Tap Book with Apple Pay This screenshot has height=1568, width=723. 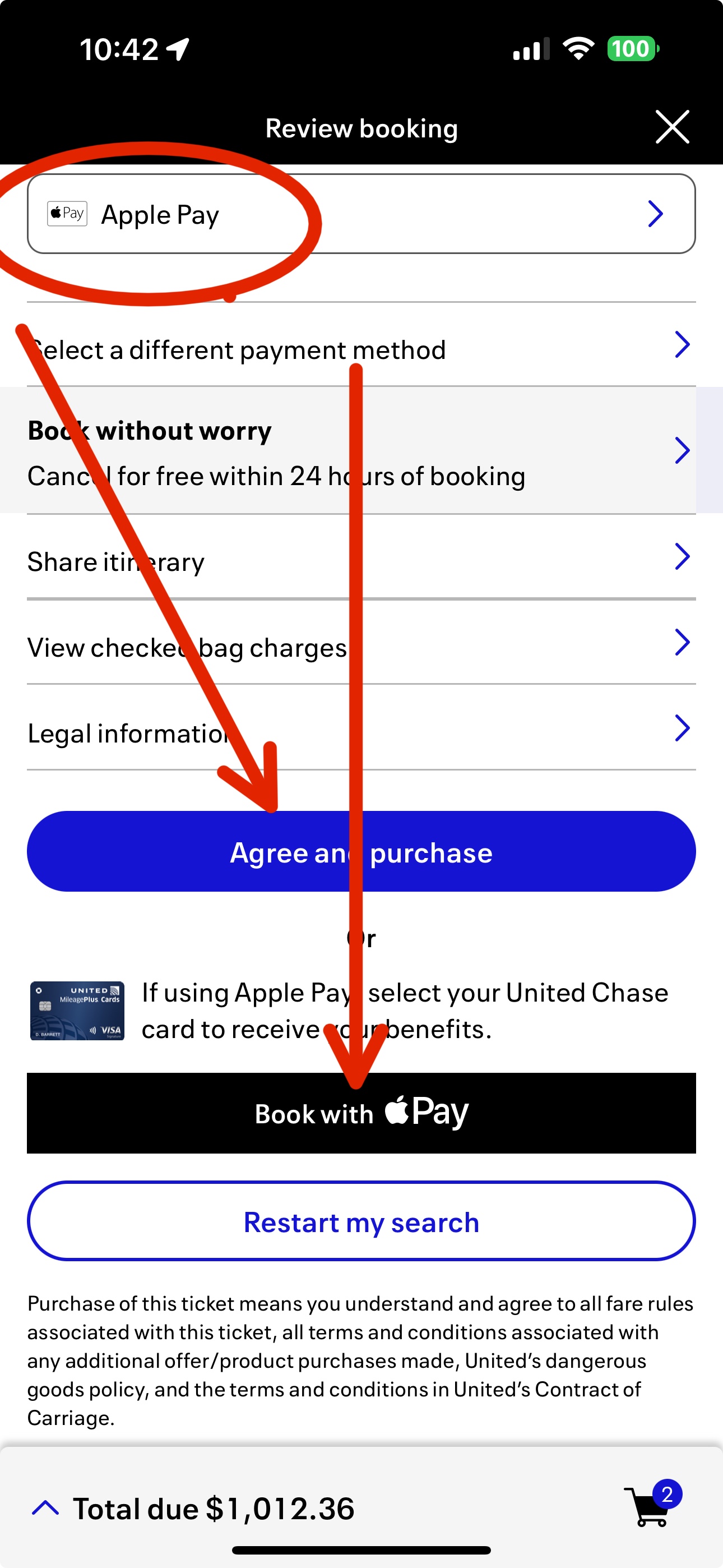361,1115
